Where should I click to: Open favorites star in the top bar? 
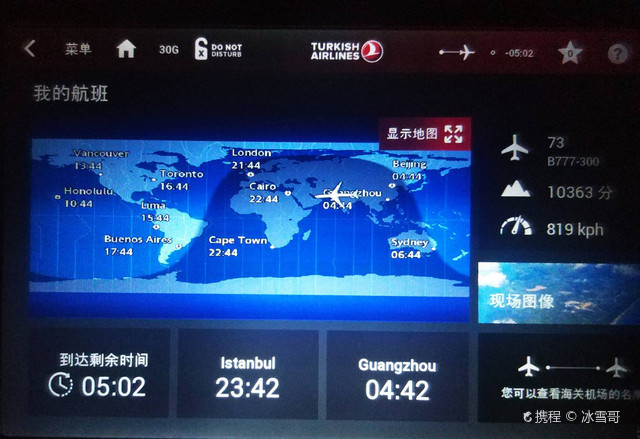click(570, 53)
